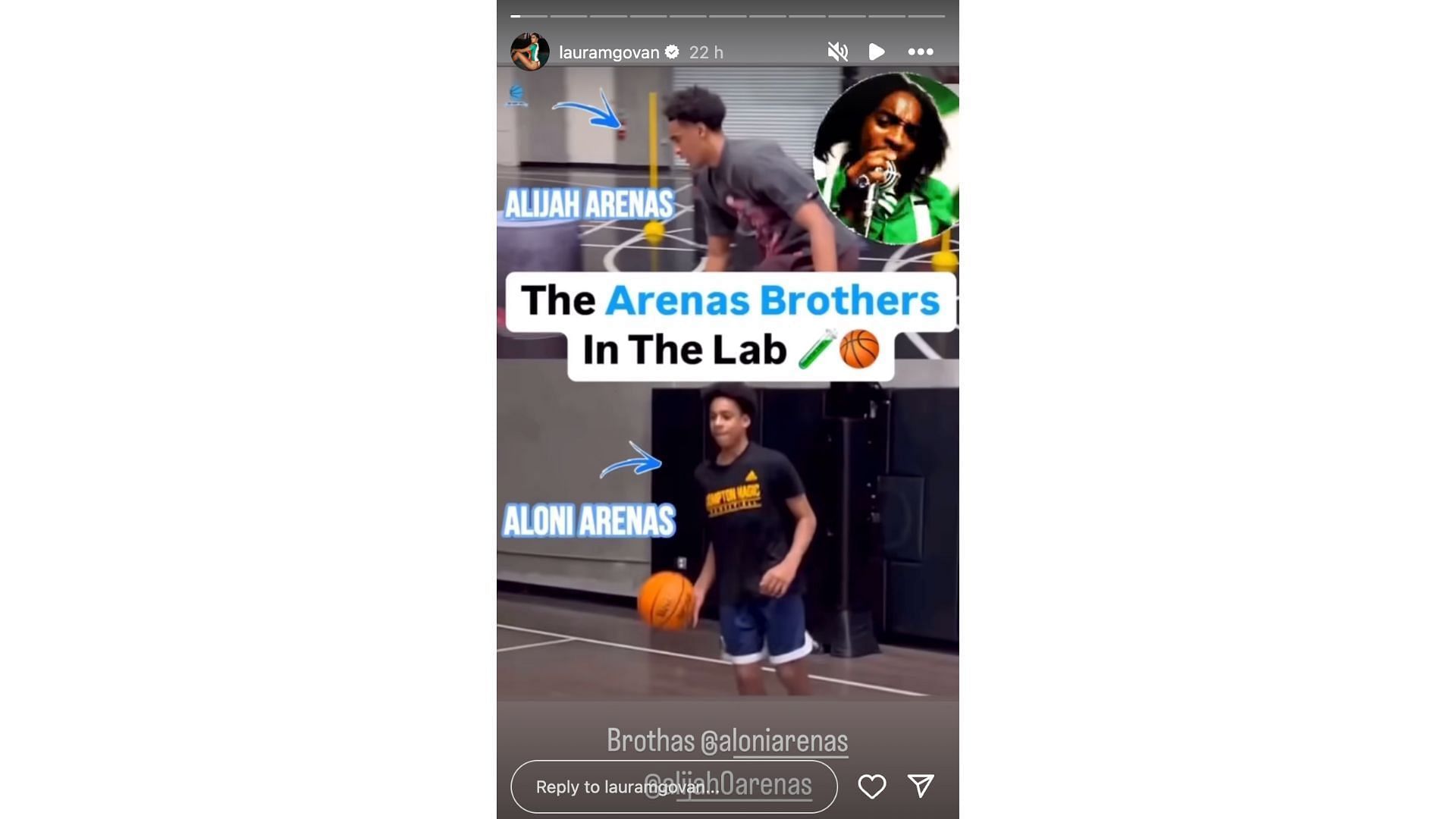Screen dimensions: 1456x819
Task: Tap the Reply to lauramgovan message field
Action: point(673,786)
